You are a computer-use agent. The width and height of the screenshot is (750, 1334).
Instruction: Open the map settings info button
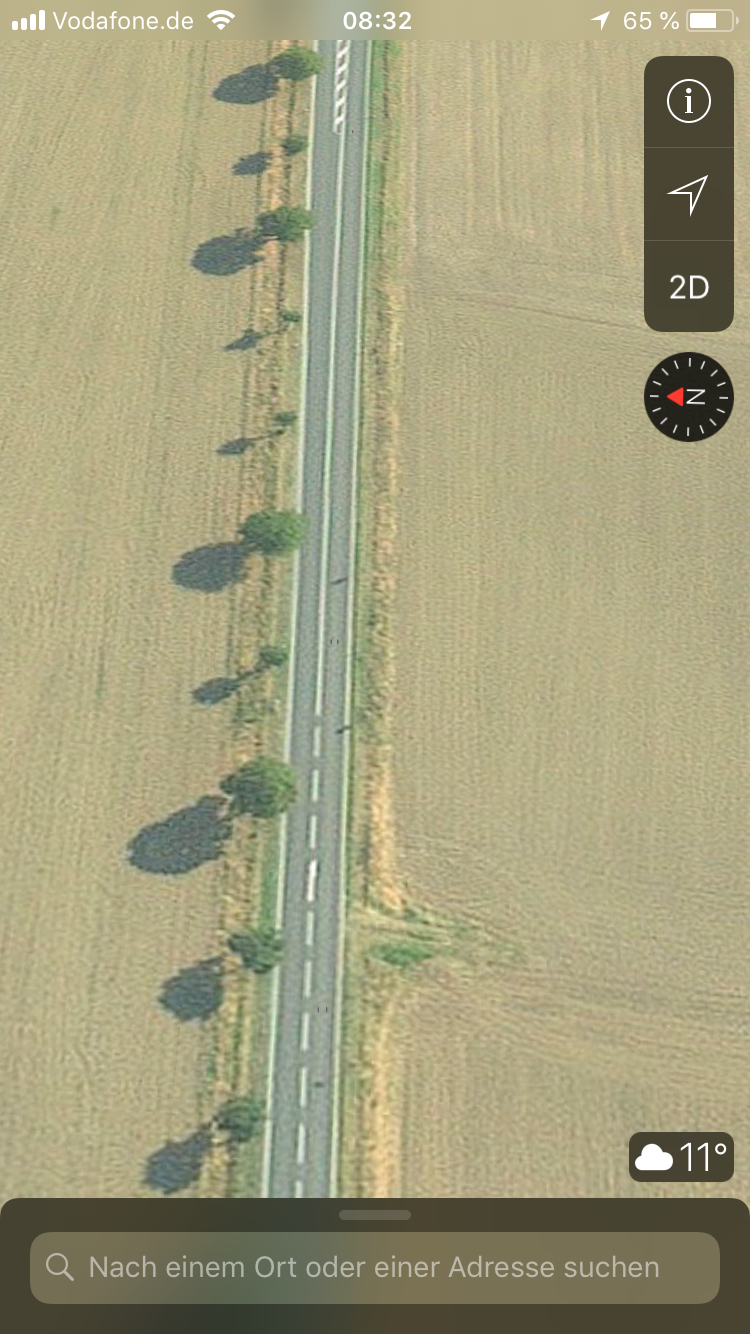(x=688, y=101)
